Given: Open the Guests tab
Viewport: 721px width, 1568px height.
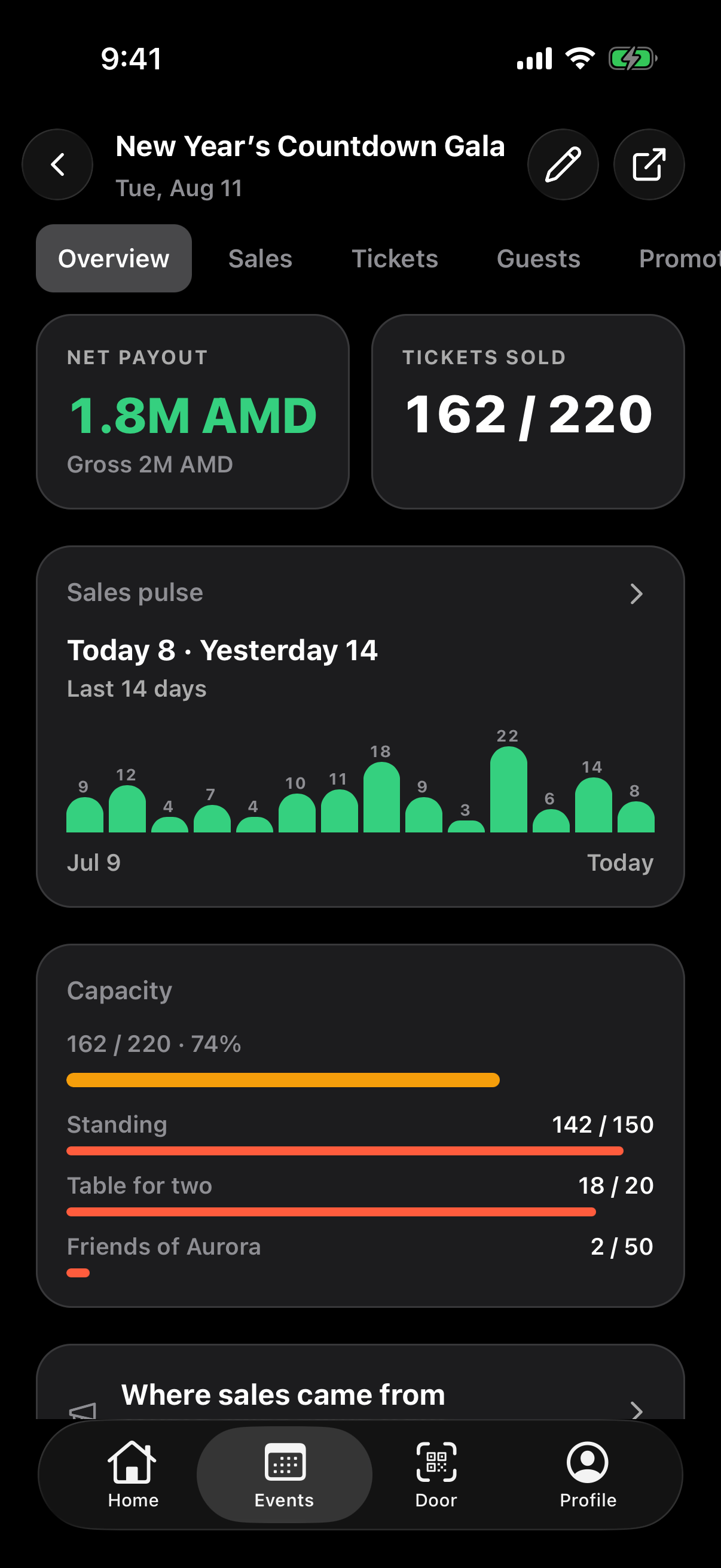Looking at the screenshot, I should pos(539,259).
